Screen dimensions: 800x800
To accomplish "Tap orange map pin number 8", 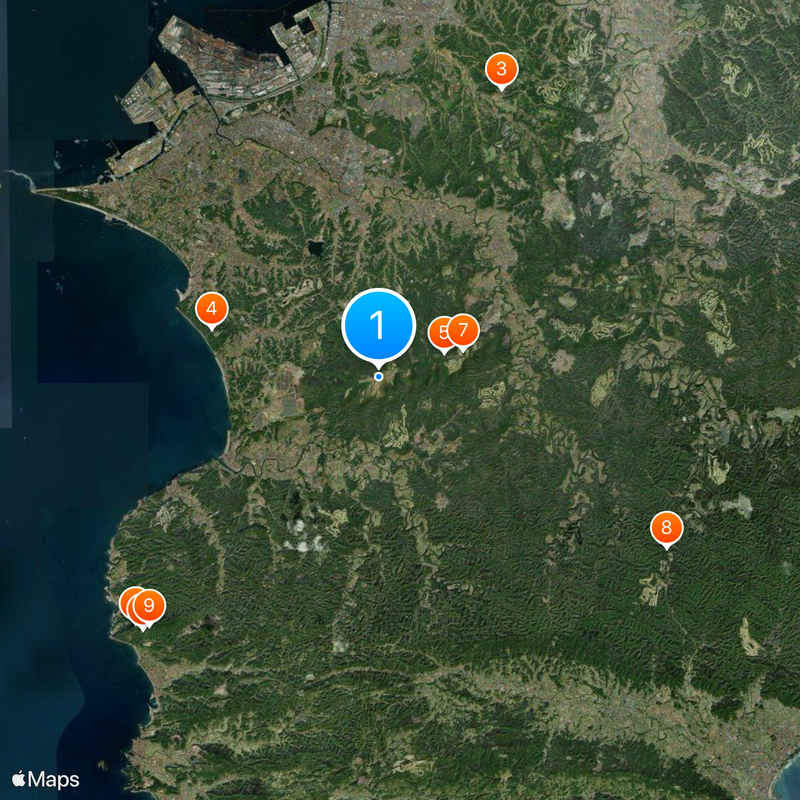I will [666, 528].
